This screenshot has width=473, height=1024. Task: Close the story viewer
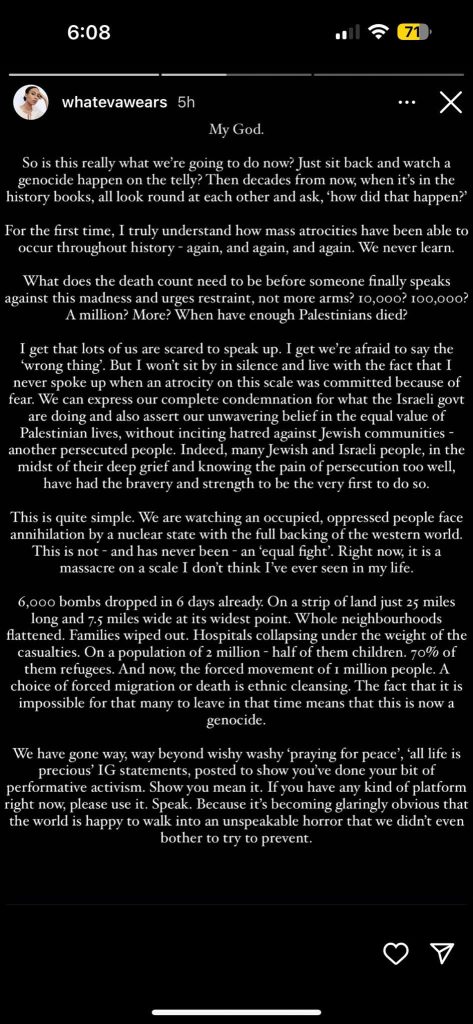[451, 103]
